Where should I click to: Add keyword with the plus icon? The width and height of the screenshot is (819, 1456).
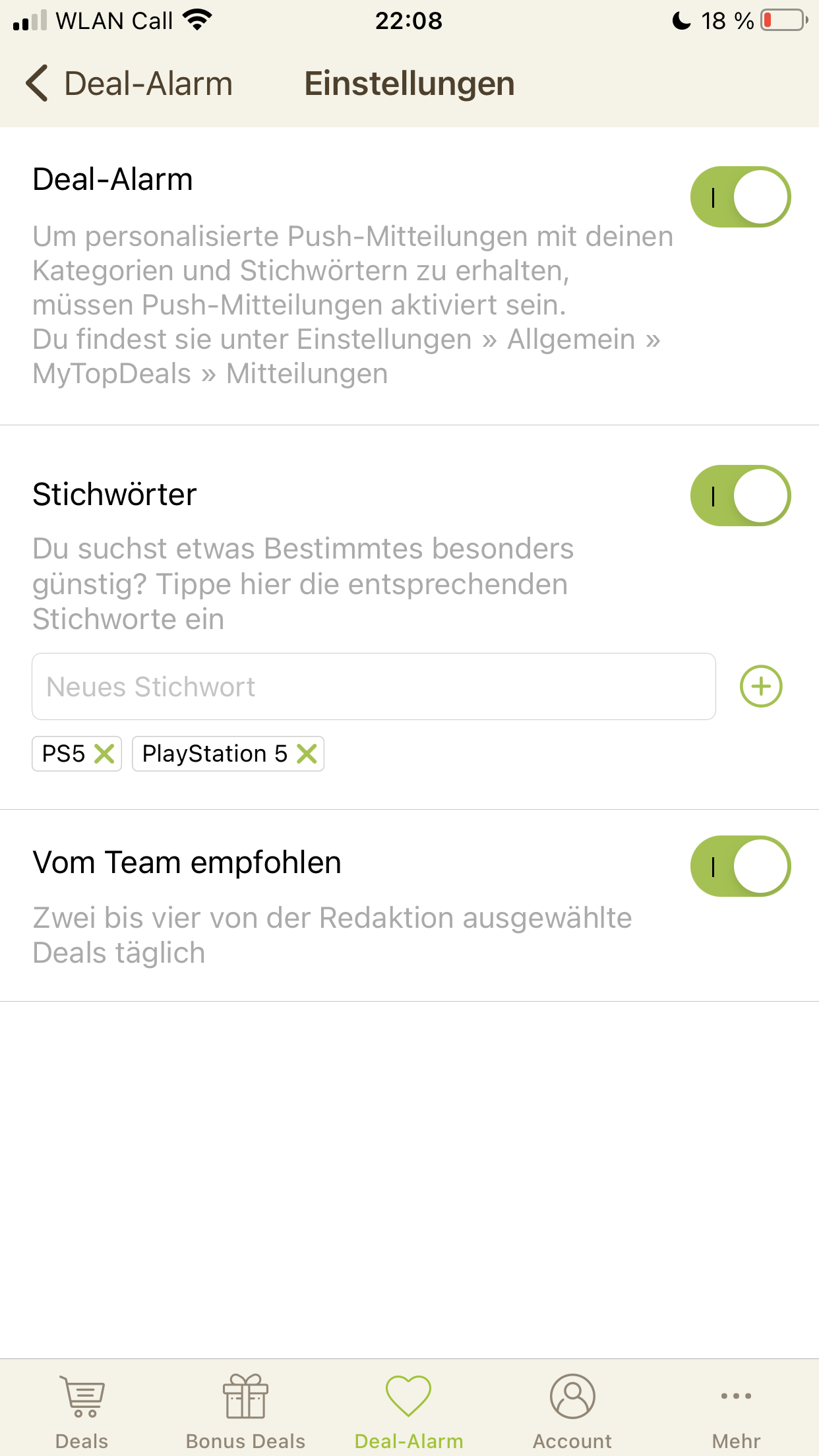click(761, 686)
